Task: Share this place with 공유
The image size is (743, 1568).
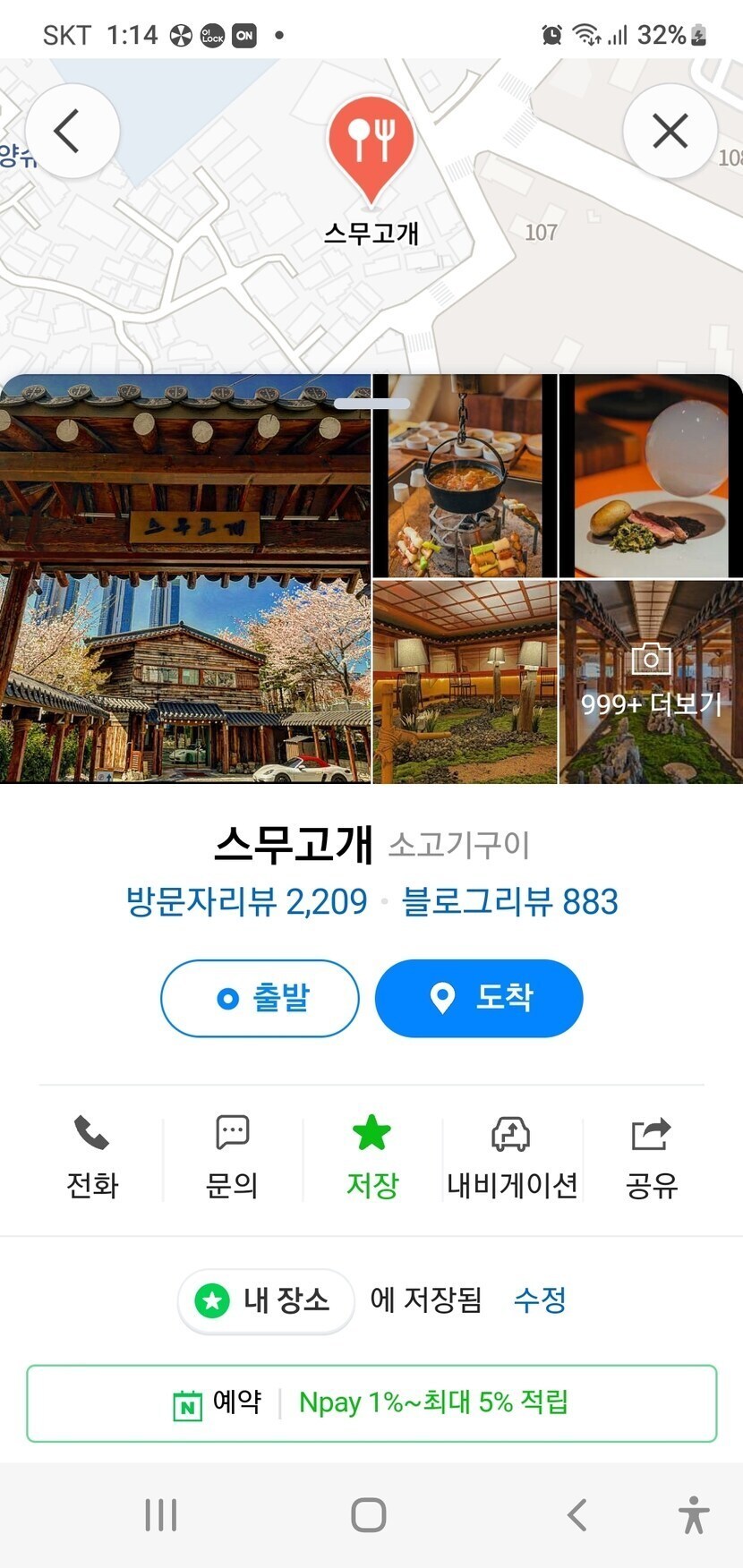Action: click(651, 1157)
